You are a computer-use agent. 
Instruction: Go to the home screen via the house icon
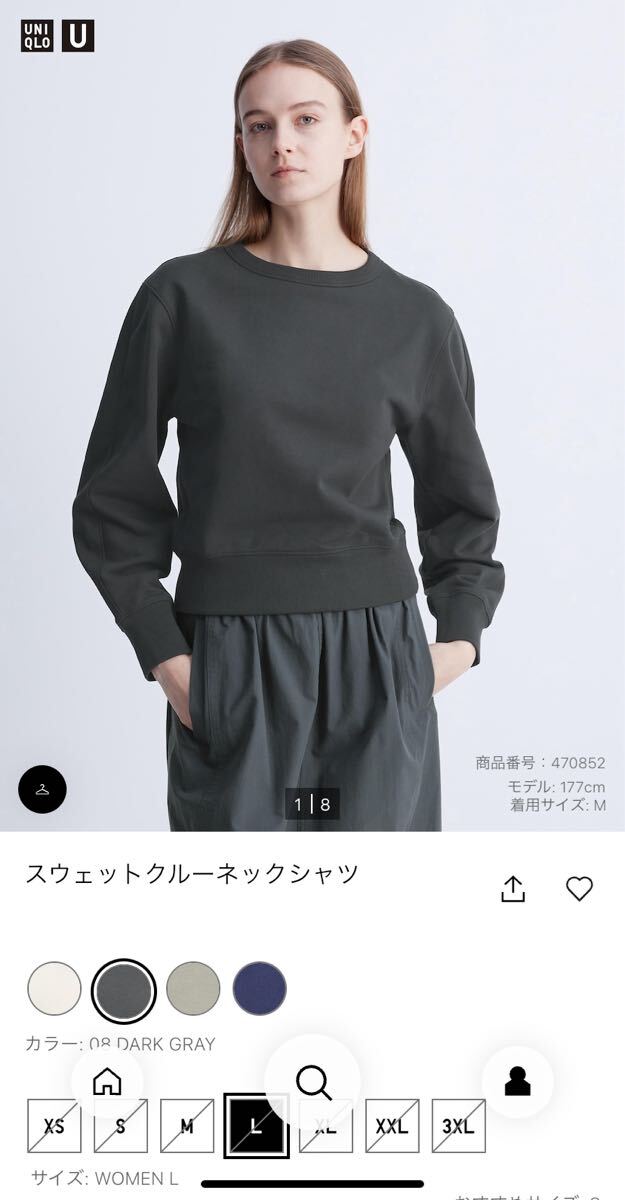(x=106, y=1081)
